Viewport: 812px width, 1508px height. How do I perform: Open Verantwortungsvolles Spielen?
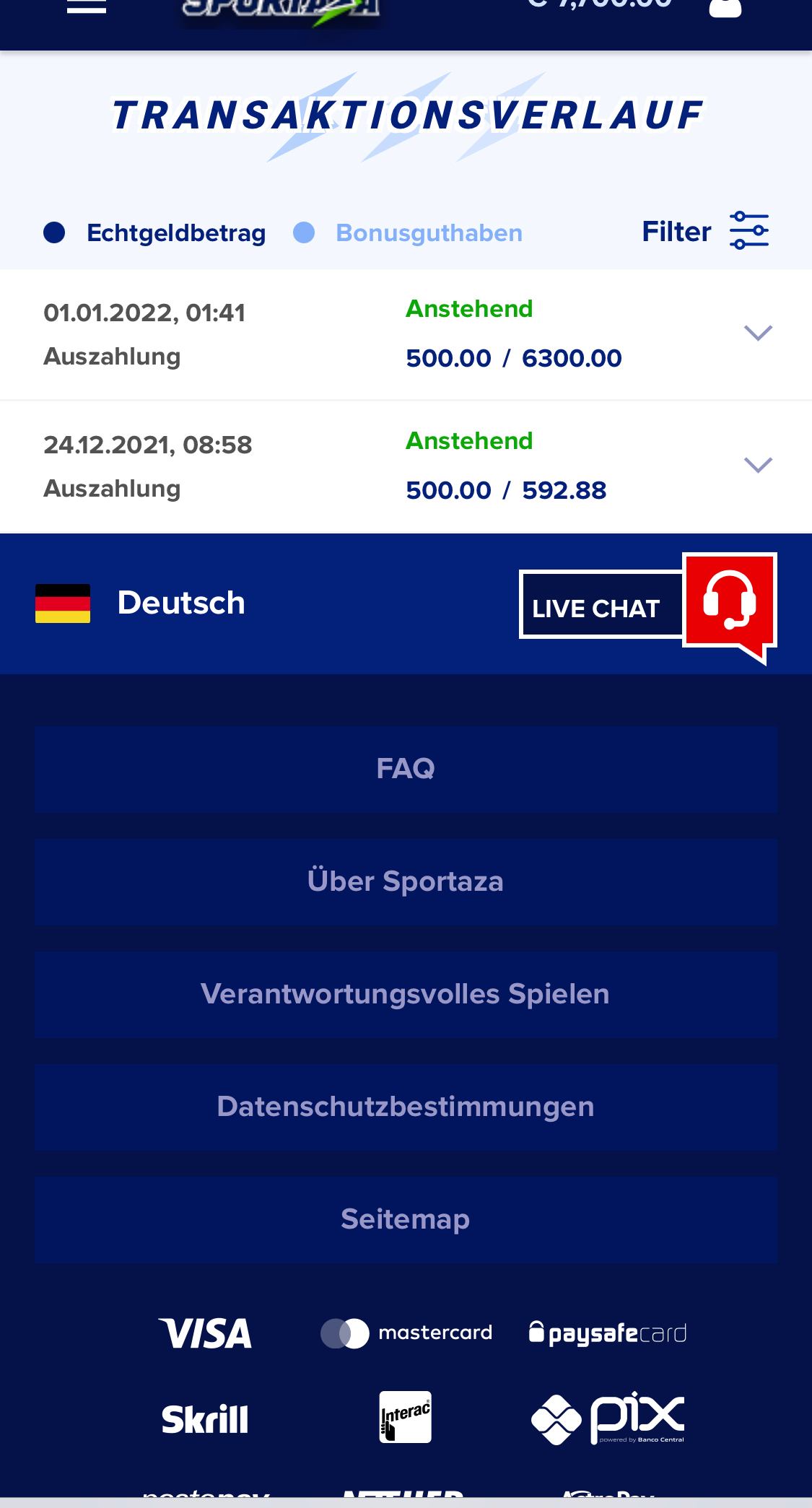[406, 994]
